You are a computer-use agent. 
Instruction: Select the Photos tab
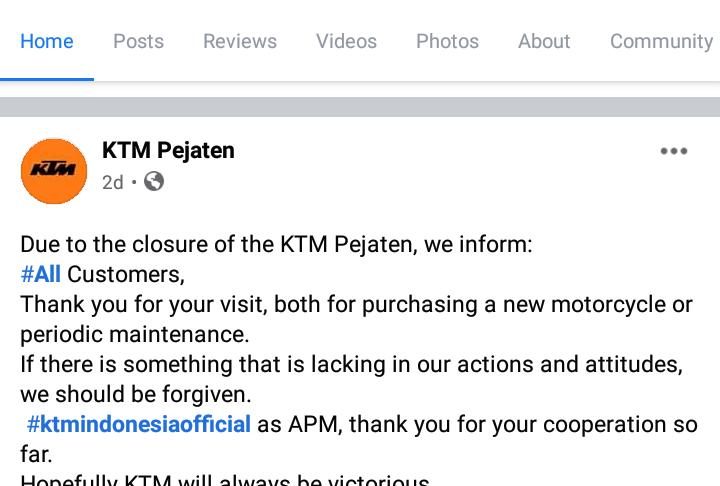[447, 41]
